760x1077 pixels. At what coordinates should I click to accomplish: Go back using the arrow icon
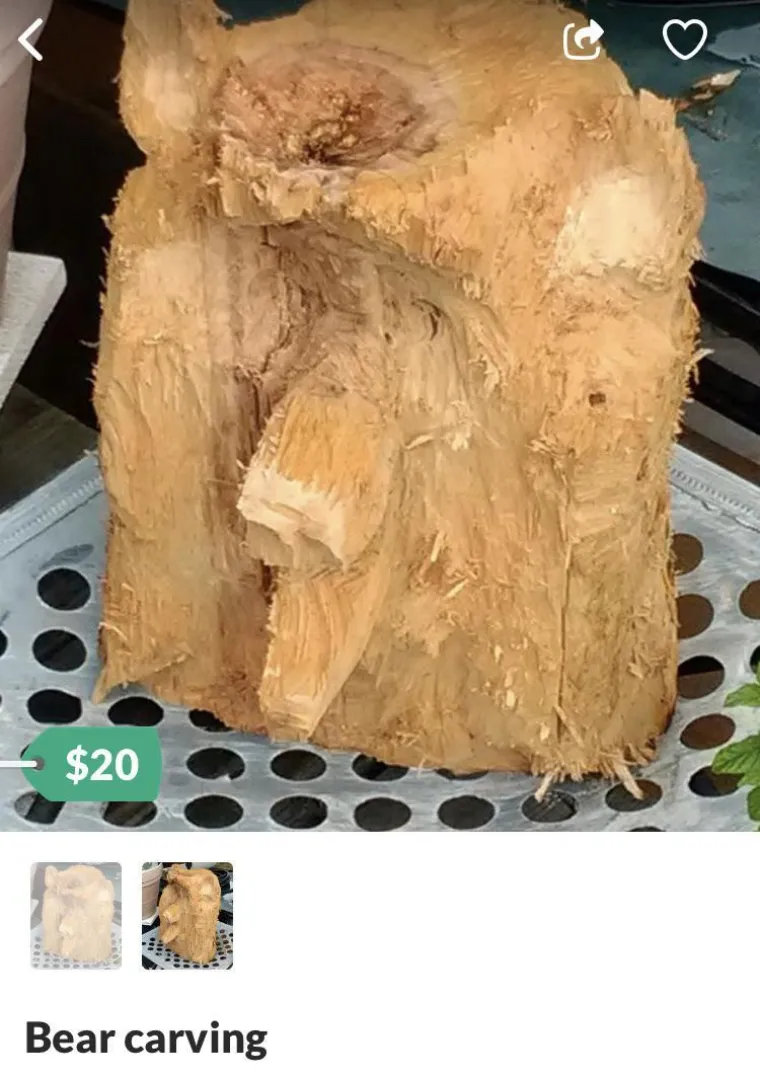tap(32, 40)
